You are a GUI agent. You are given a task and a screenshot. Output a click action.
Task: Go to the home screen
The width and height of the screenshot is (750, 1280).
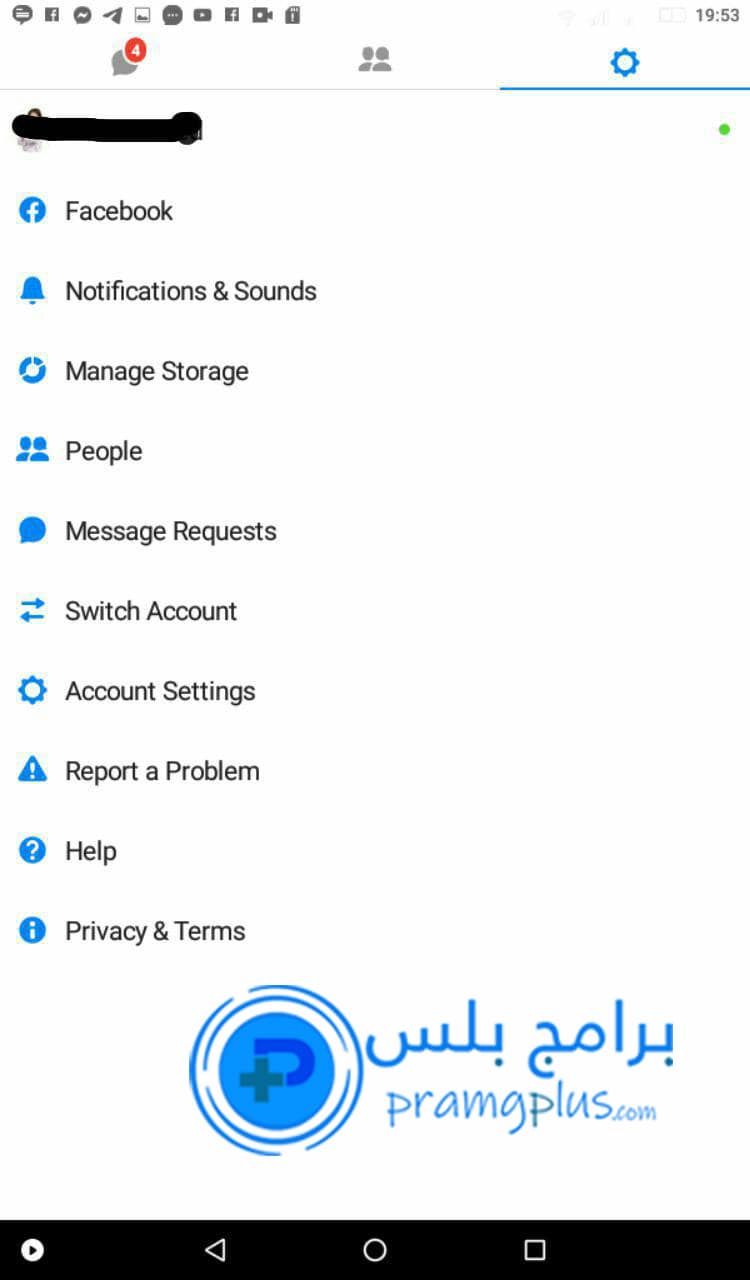click(375, 1249)
